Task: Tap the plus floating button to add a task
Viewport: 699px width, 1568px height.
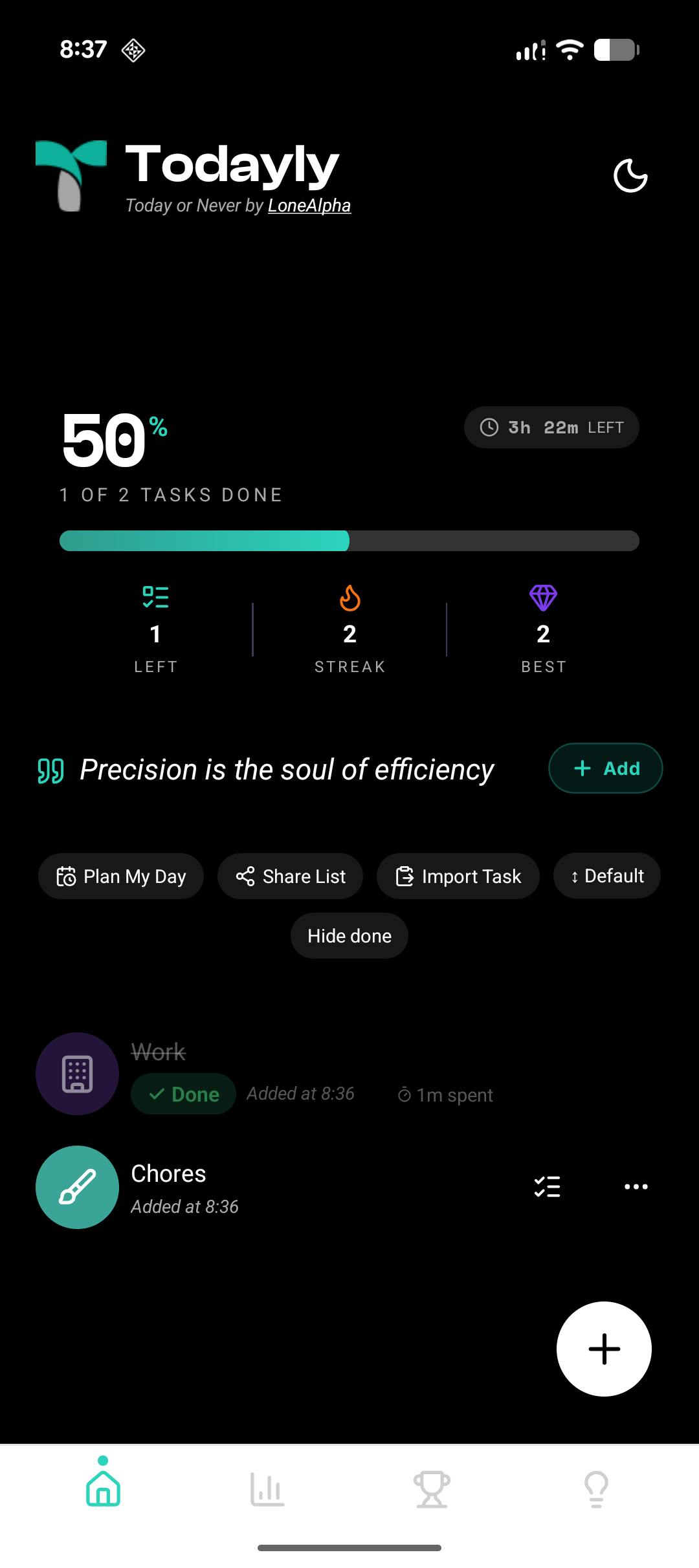Action: click(604, 1349)
